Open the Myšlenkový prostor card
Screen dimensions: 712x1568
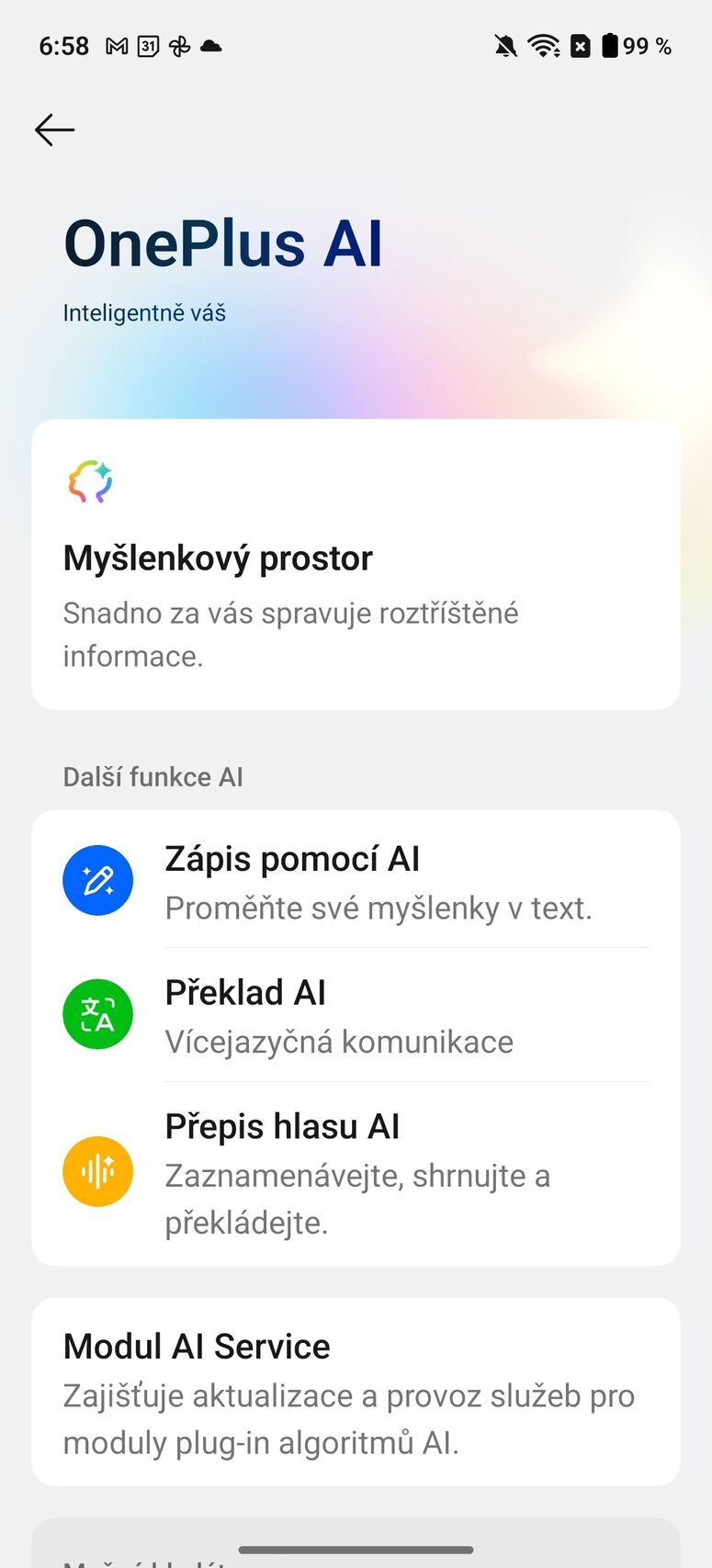pos(356,564)
